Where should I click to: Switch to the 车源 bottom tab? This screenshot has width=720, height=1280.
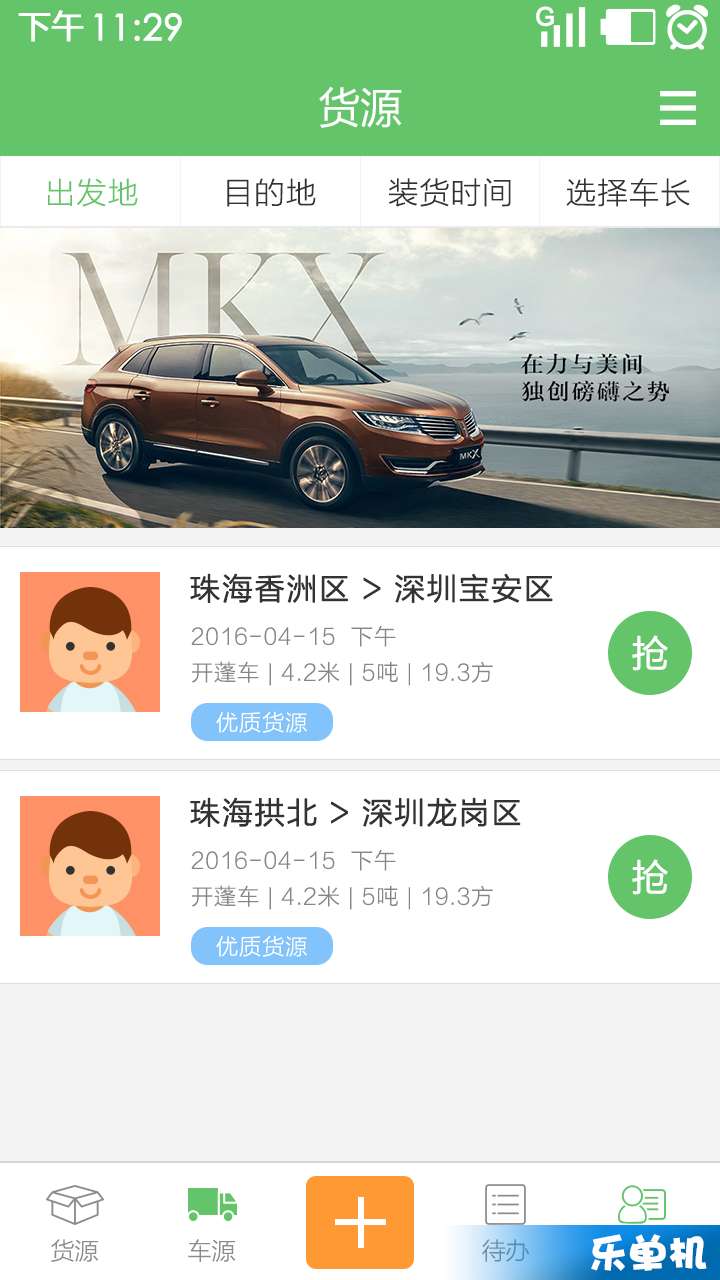pyautogui.click(x=212, y=1222)
